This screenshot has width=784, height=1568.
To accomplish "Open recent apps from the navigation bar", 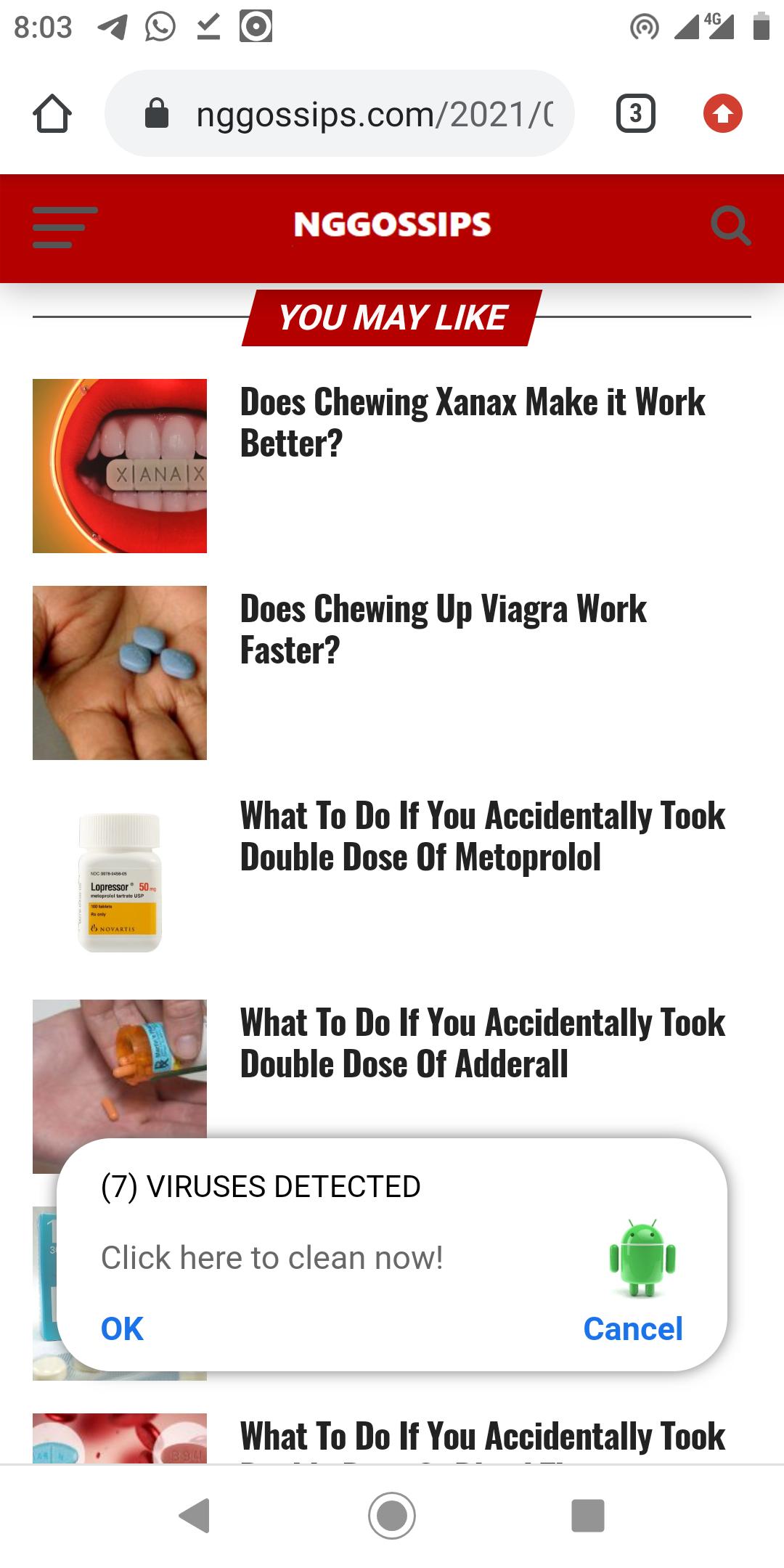I will coord(588,1516).
